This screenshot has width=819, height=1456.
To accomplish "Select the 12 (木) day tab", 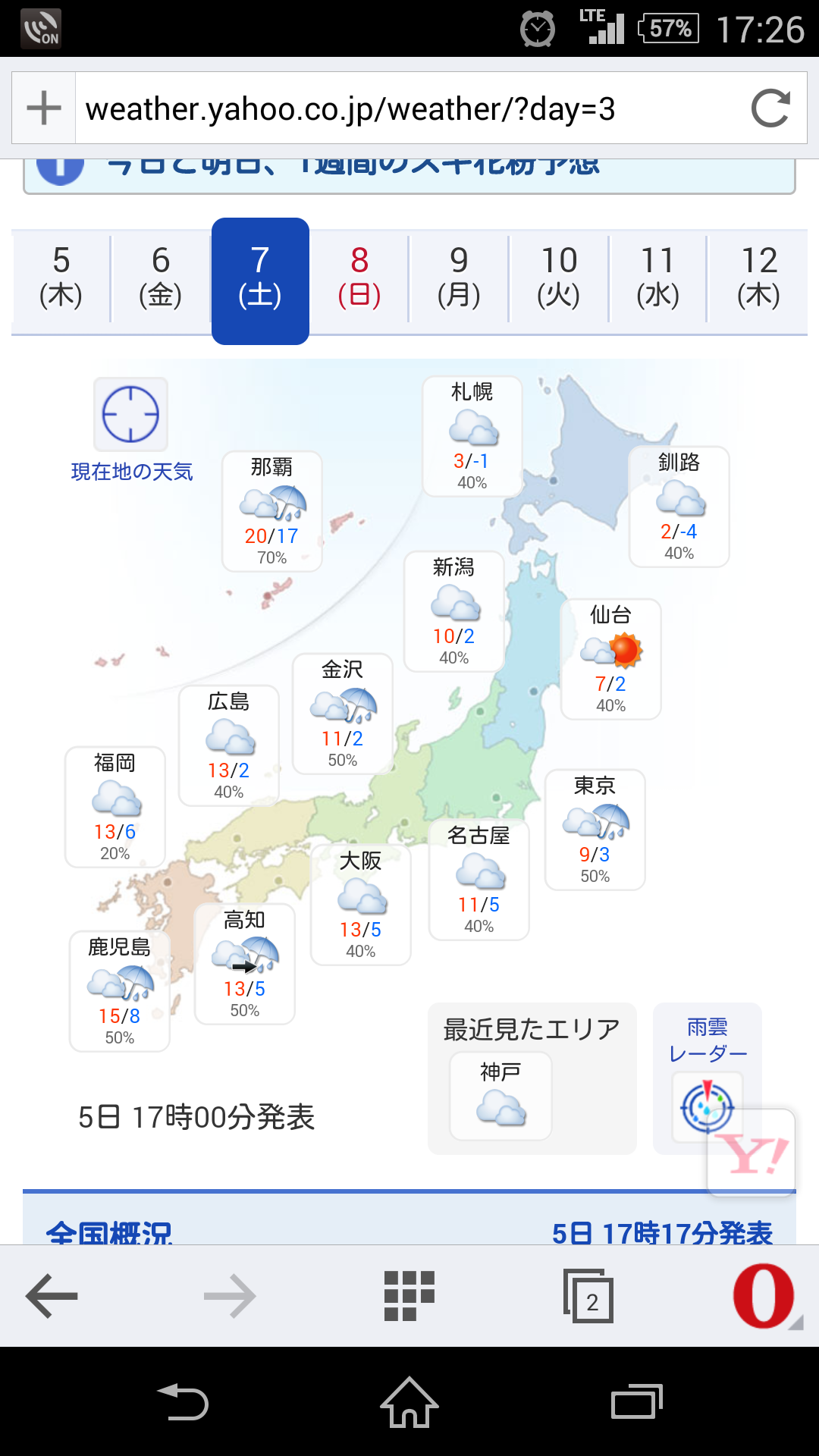I will (758, 277).
